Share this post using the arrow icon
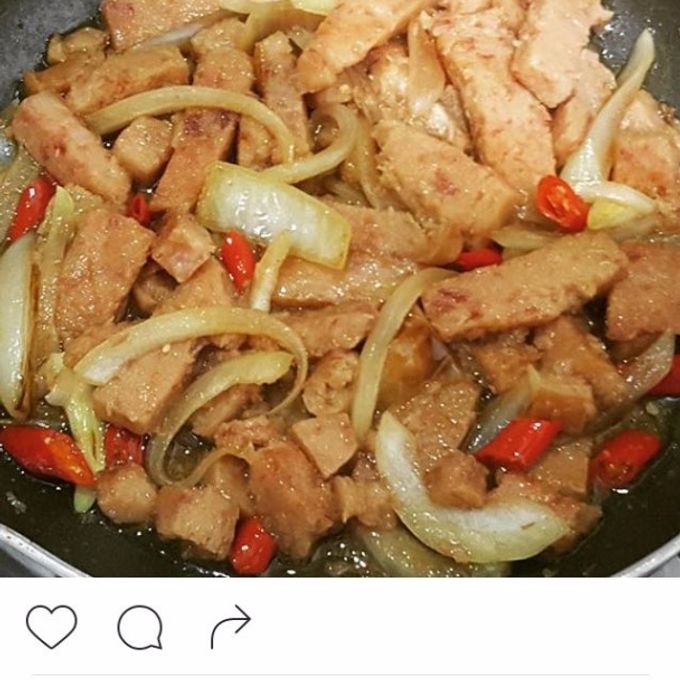The width and height of the screenshot is (680, 680). pos(230,627)
